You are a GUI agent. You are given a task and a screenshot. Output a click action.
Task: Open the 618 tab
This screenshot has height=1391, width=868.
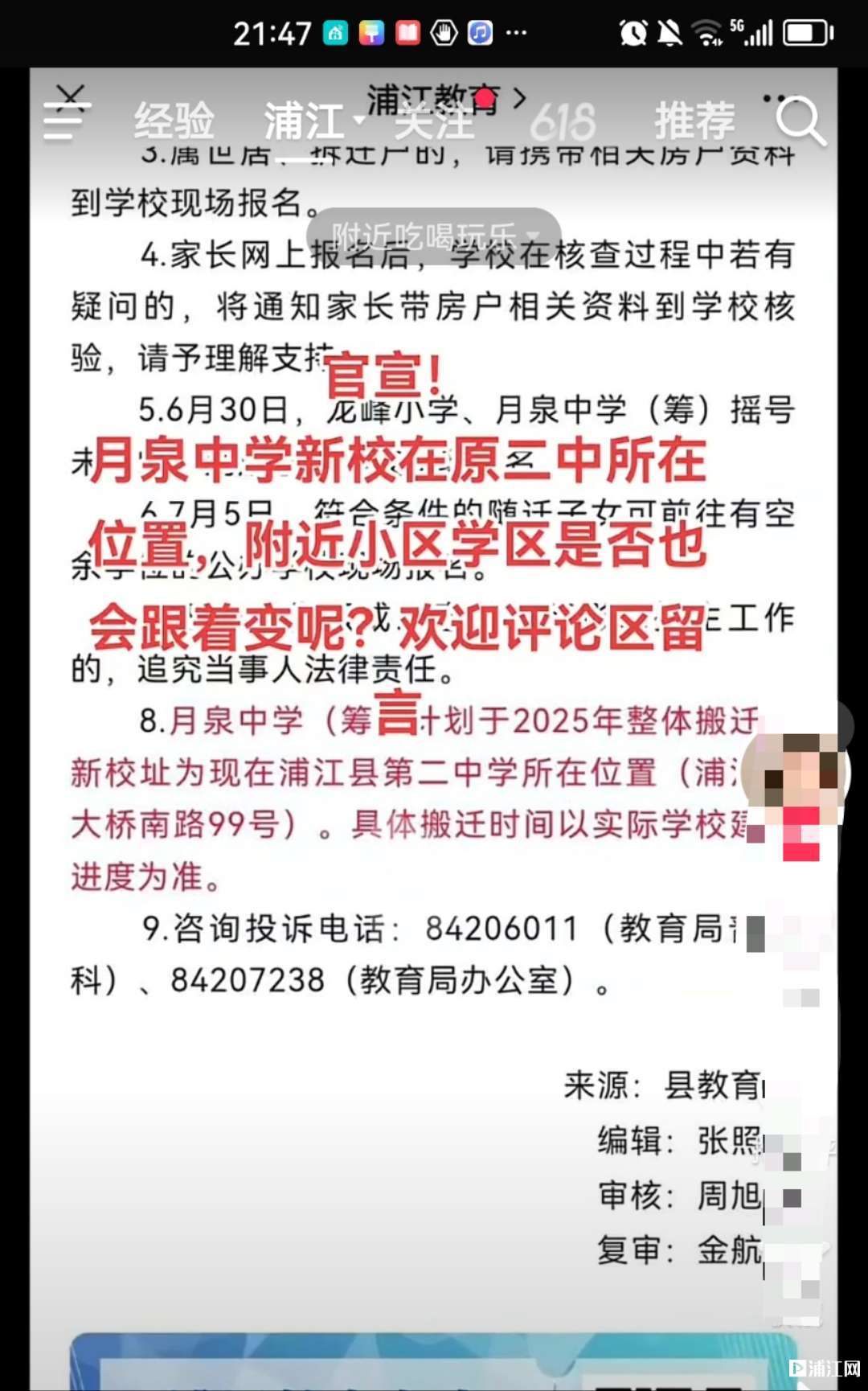563,122
